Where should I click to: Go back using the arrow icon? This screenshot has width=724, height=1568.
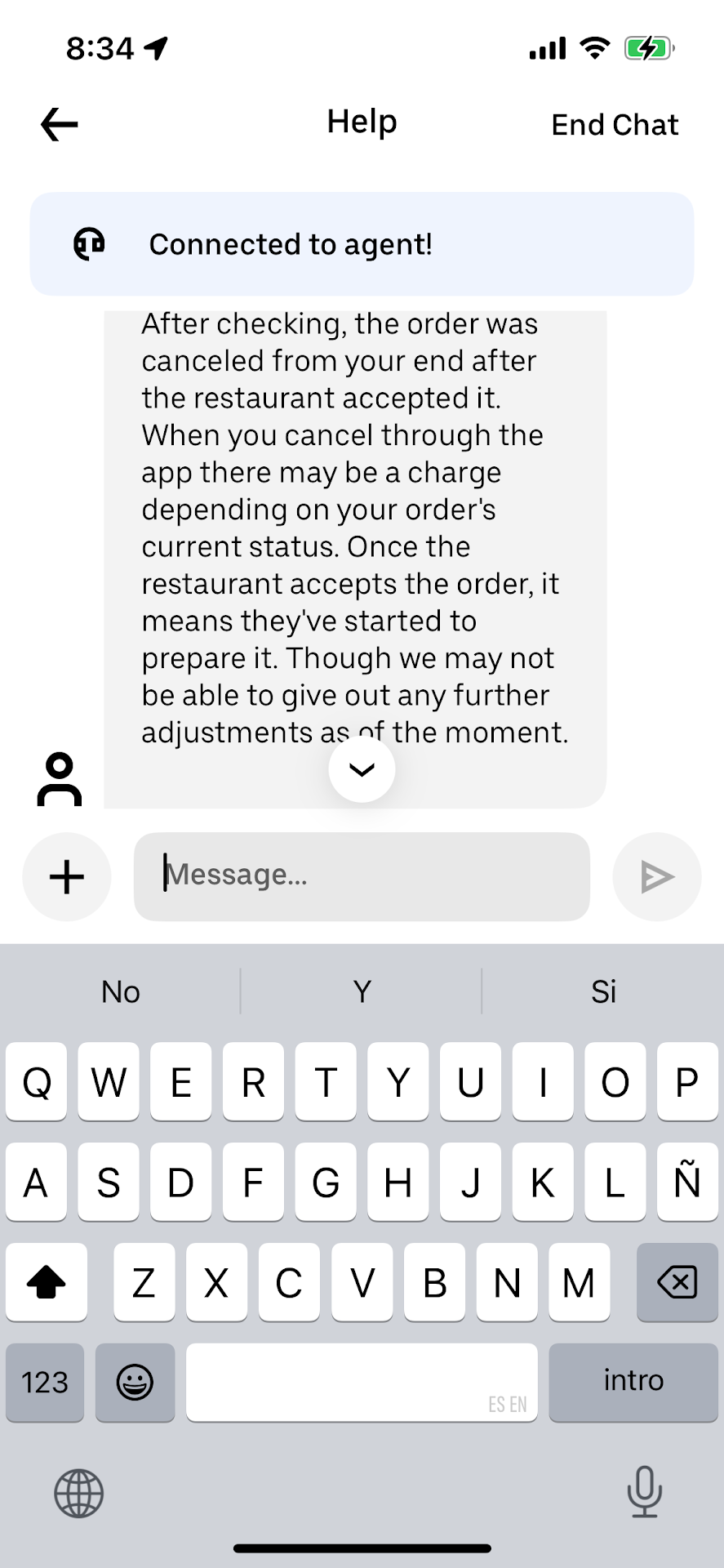click(60, 125)
